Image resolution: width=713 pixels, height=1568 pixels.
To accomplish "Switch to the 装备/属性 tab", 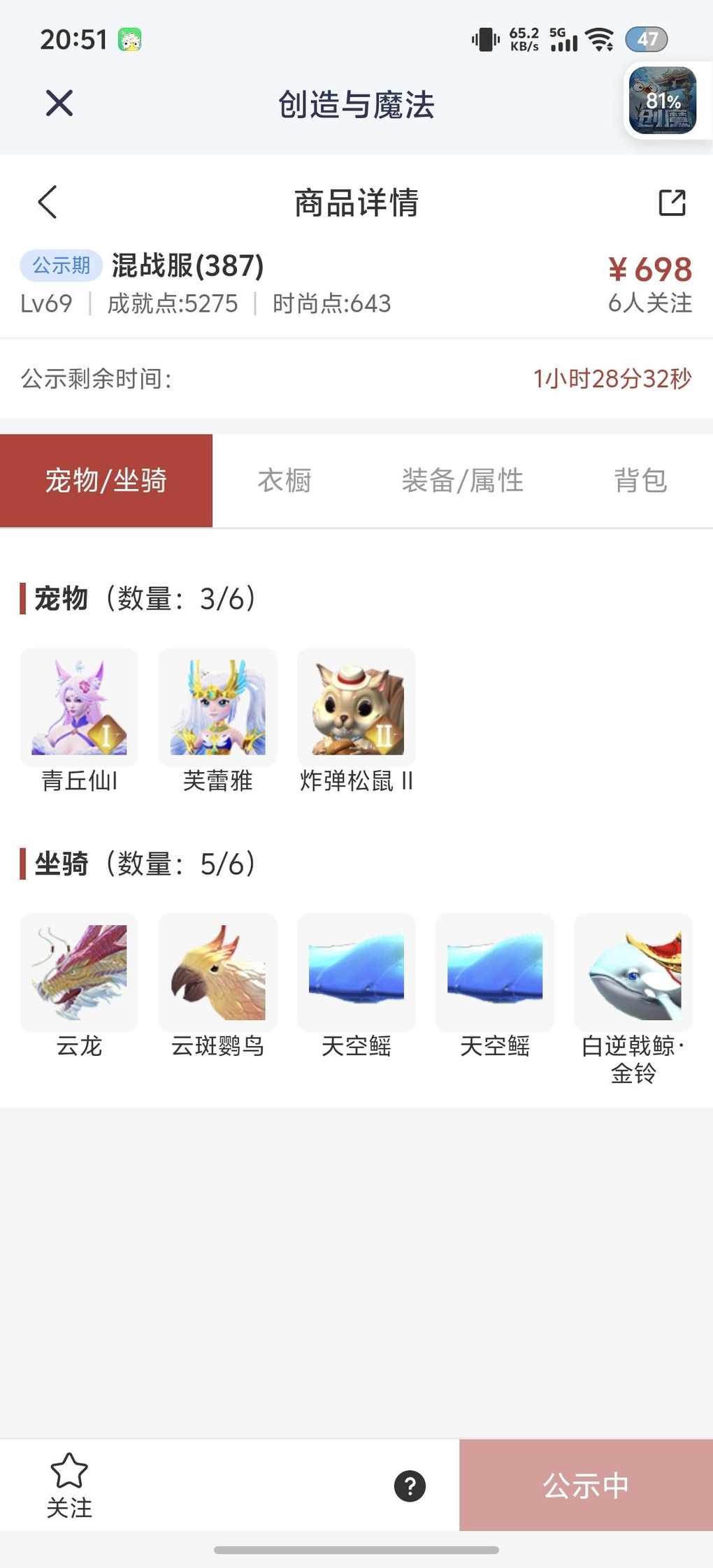I will 462,481.
